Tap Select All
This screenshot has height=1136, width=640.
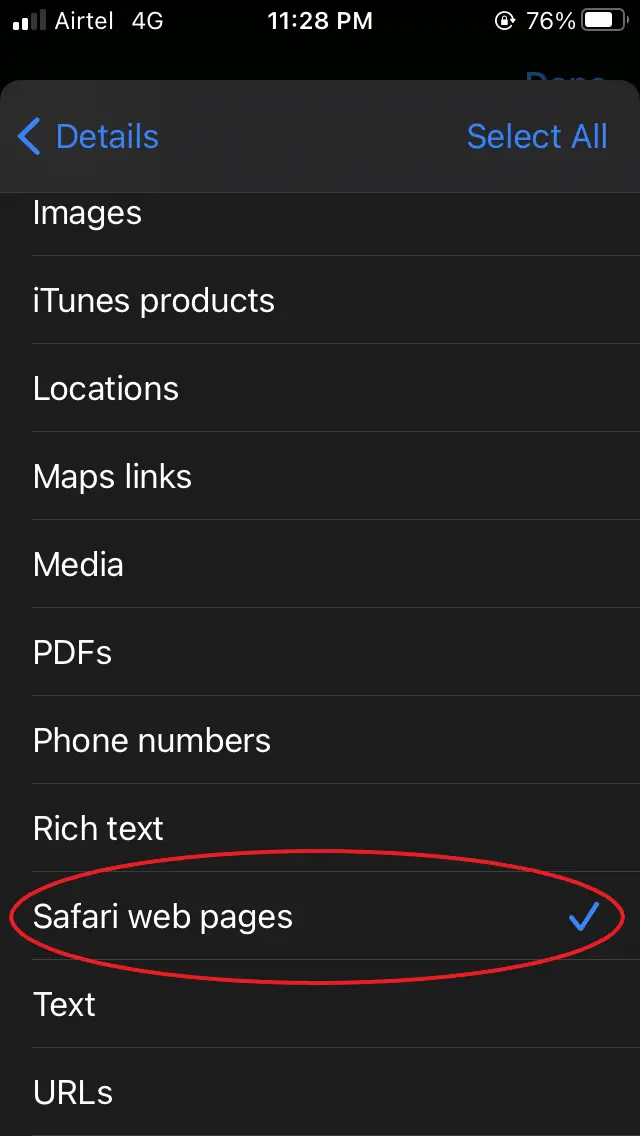coord(537,136)
